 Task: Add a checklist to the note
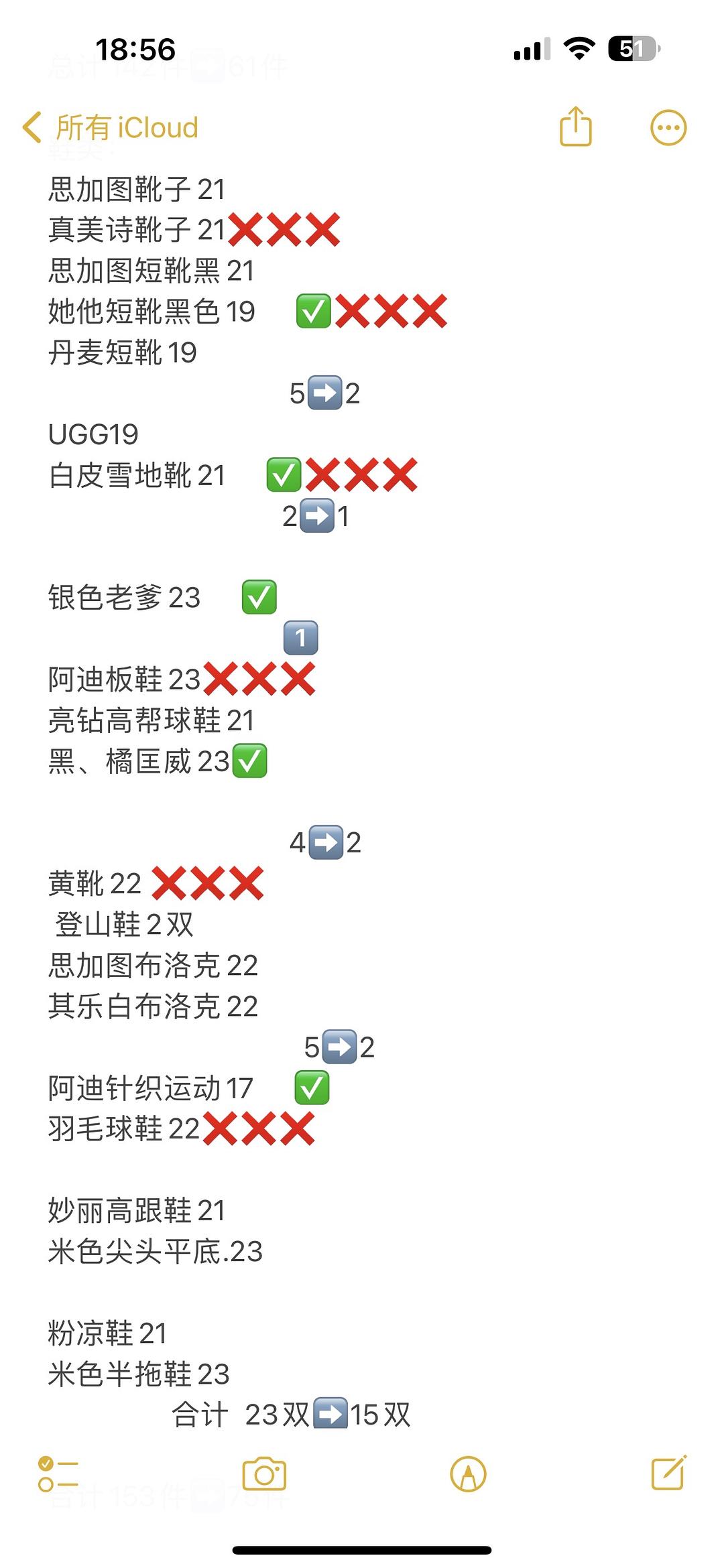tap(58, 1474)
